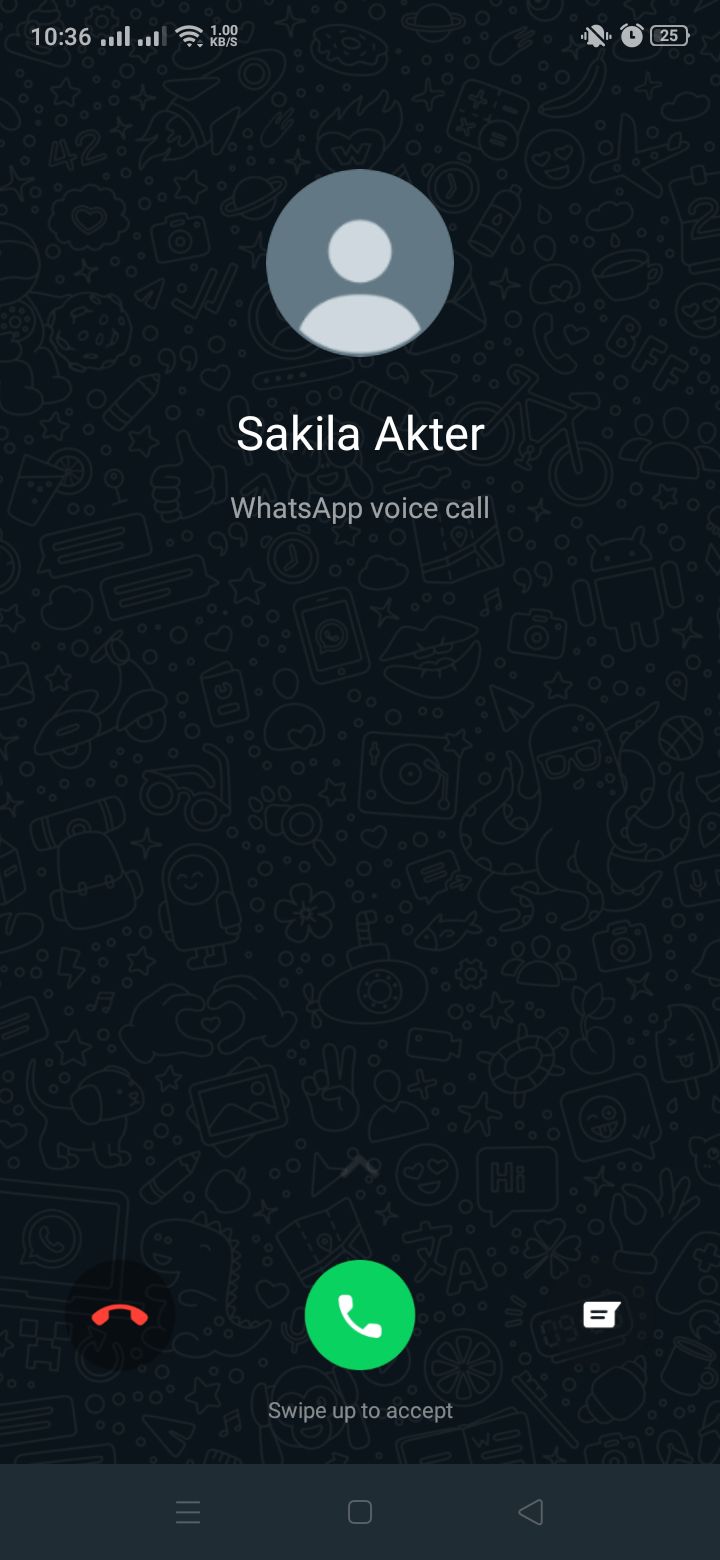
Task: Reply to the call with a message
Action: pyautogui.click(x=601, y=1315)
